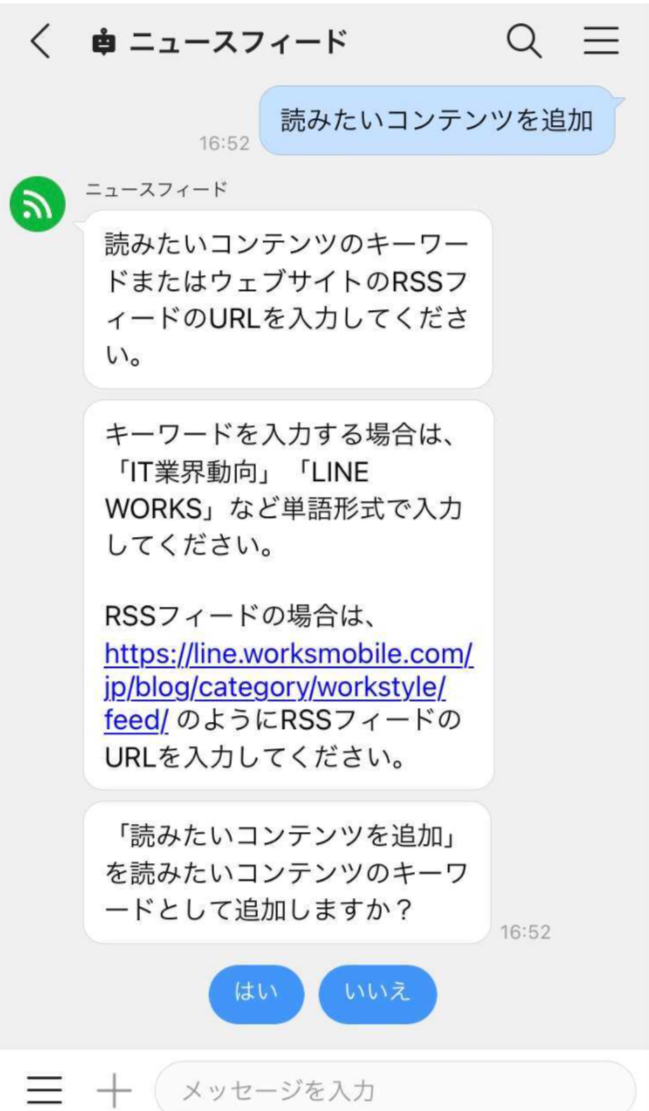Choose いいえ to decline adding the keyword
Viewport: 649px width, 1111px height.
pyautogui.click(x=378, y=993)
